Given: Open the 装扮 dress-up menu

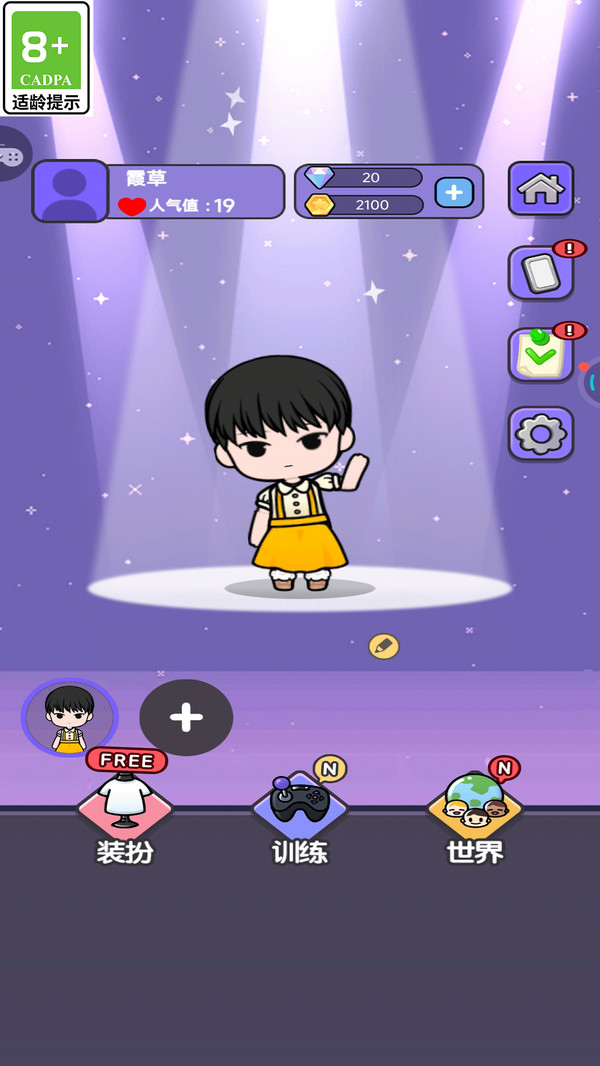Looking at the screenshot, I should [x=125, y=812].
